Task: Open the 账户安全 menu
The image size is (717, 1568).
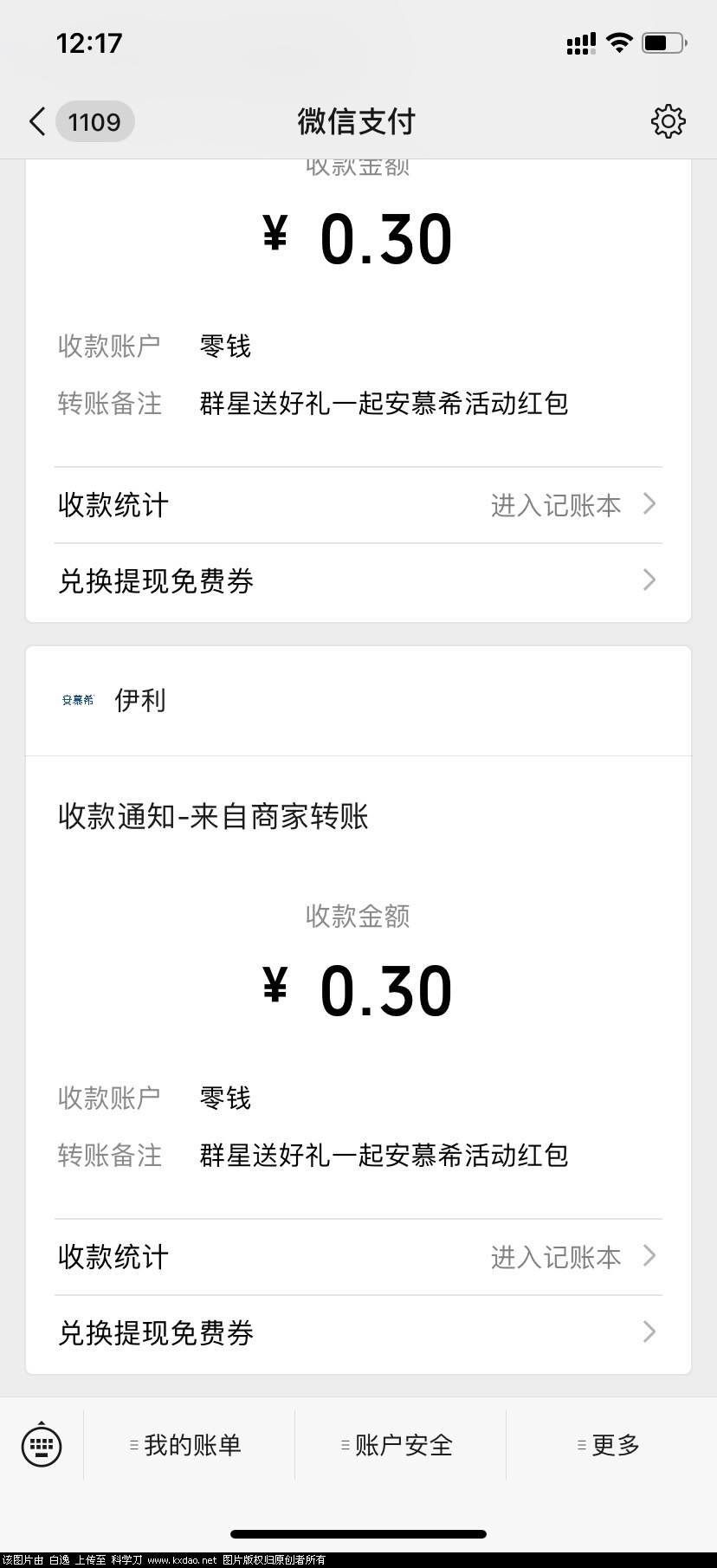Action: (400, 1445)
